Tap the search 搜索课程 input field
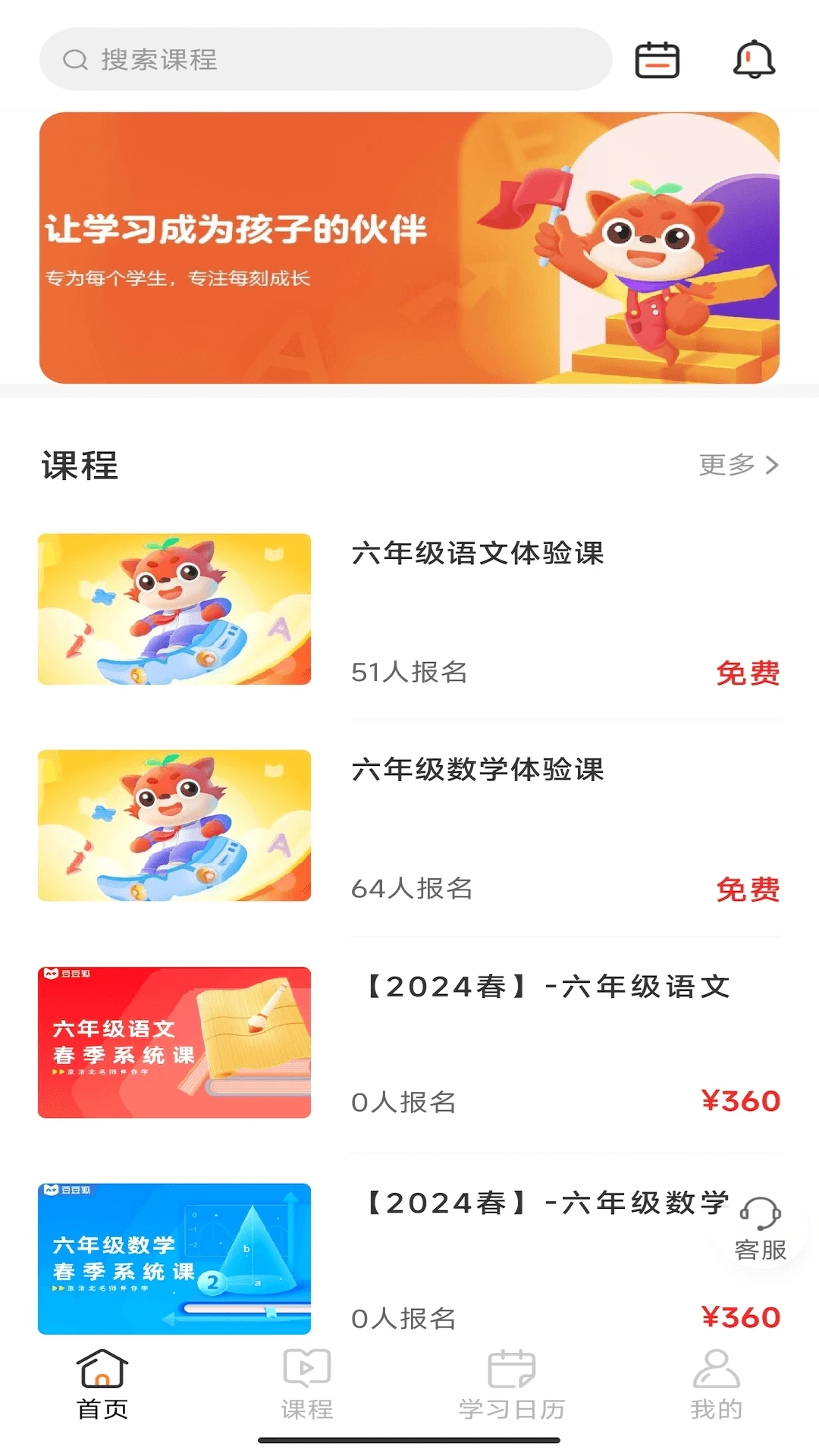 coord(326,60)
